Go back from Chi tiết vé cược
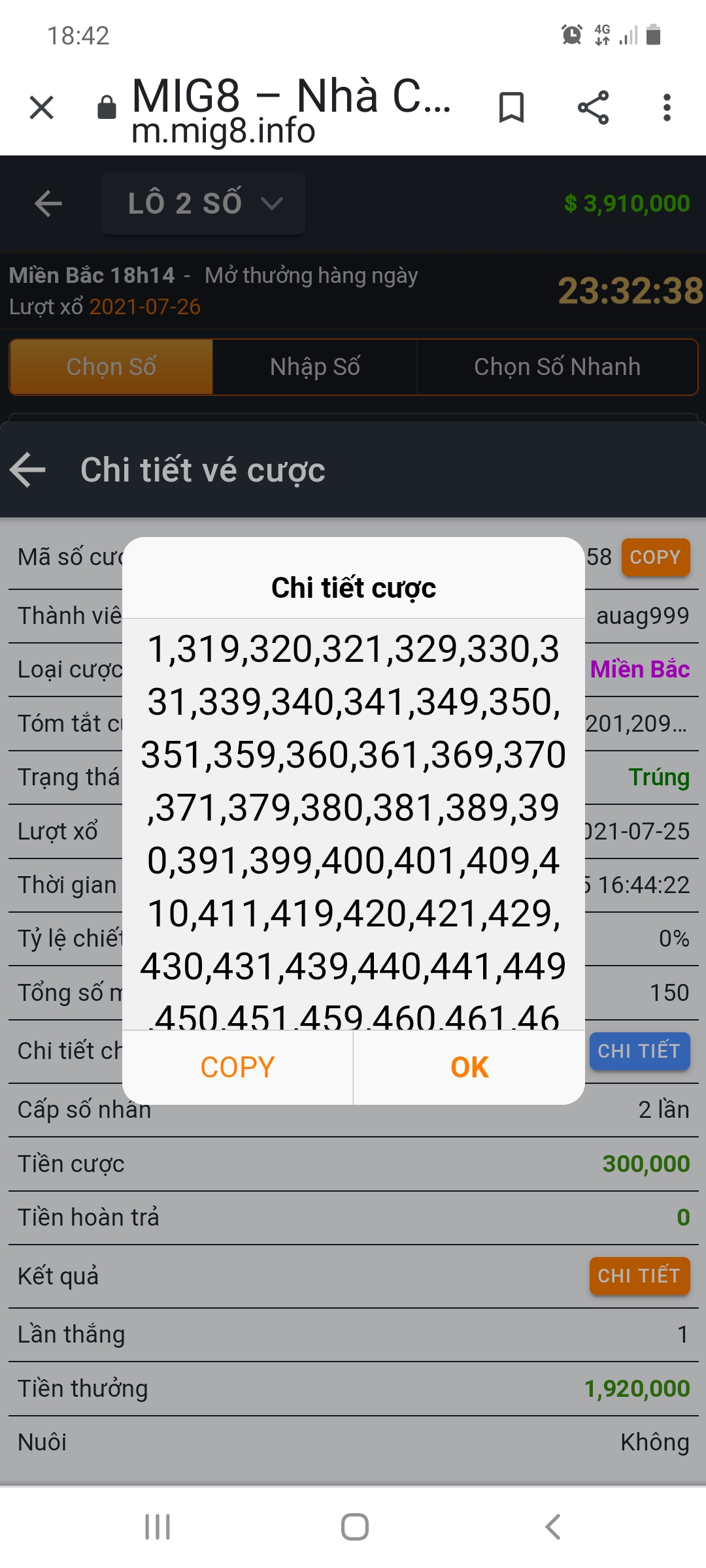 [28, 470]
